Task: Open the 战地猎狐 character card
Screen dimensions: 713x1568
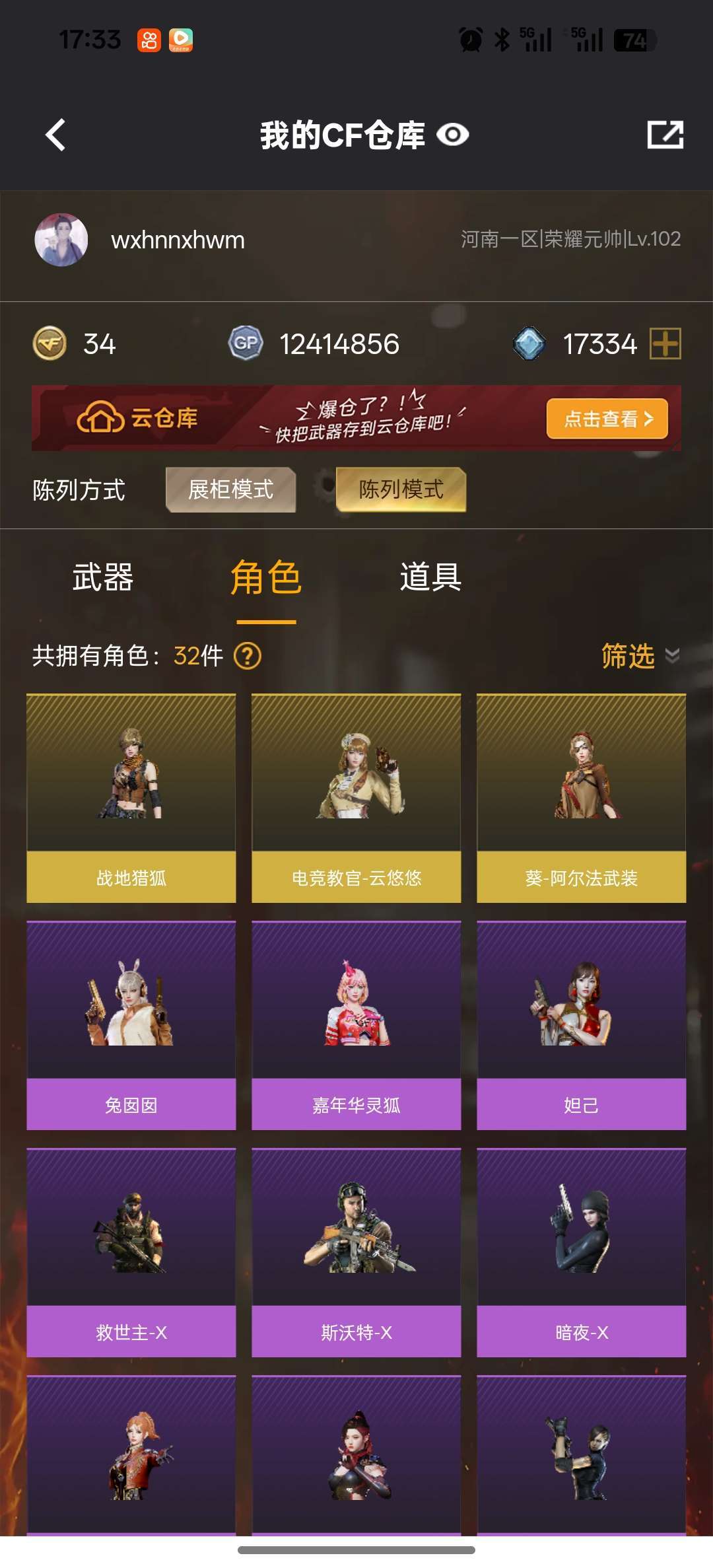Action: tap(131, 798)
